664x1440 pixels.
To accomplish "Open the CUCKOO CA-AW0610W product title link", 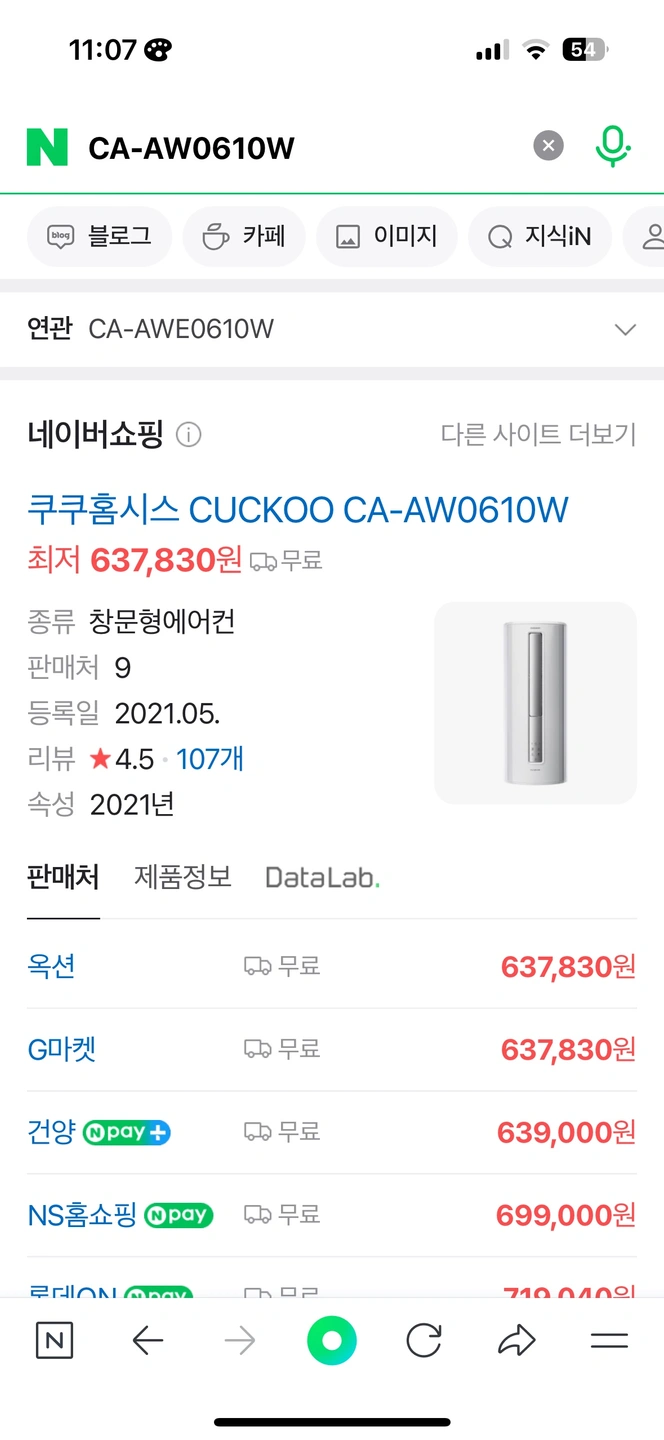I will tap(298, 510).
